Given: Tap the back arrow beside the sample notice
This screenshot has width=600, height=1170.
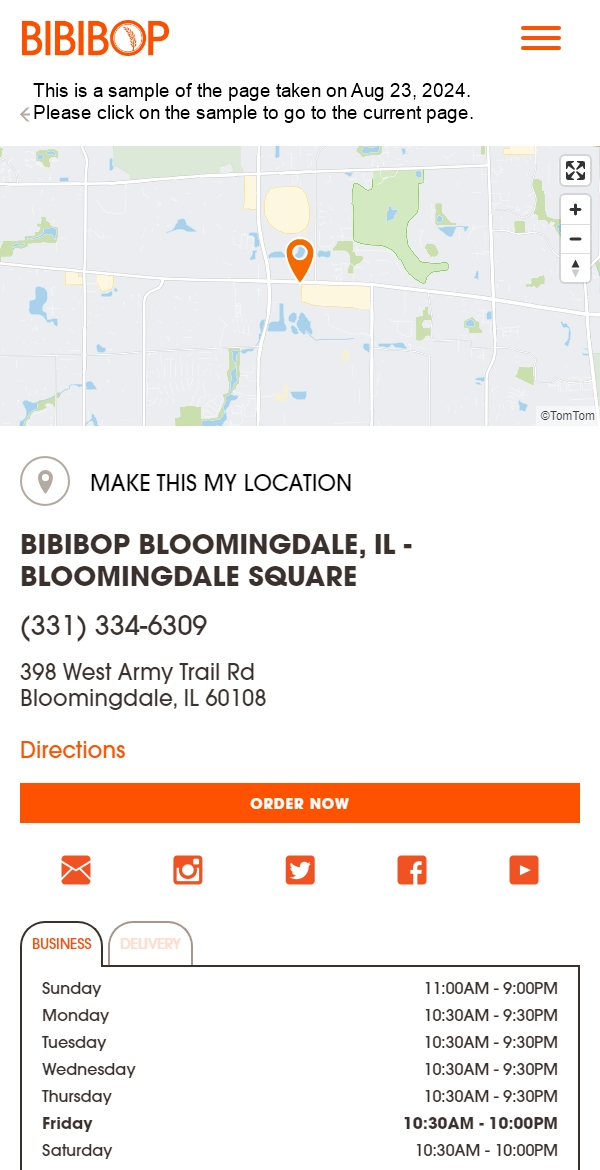Looking at the screenshot, I should click(x=25, y=115).
